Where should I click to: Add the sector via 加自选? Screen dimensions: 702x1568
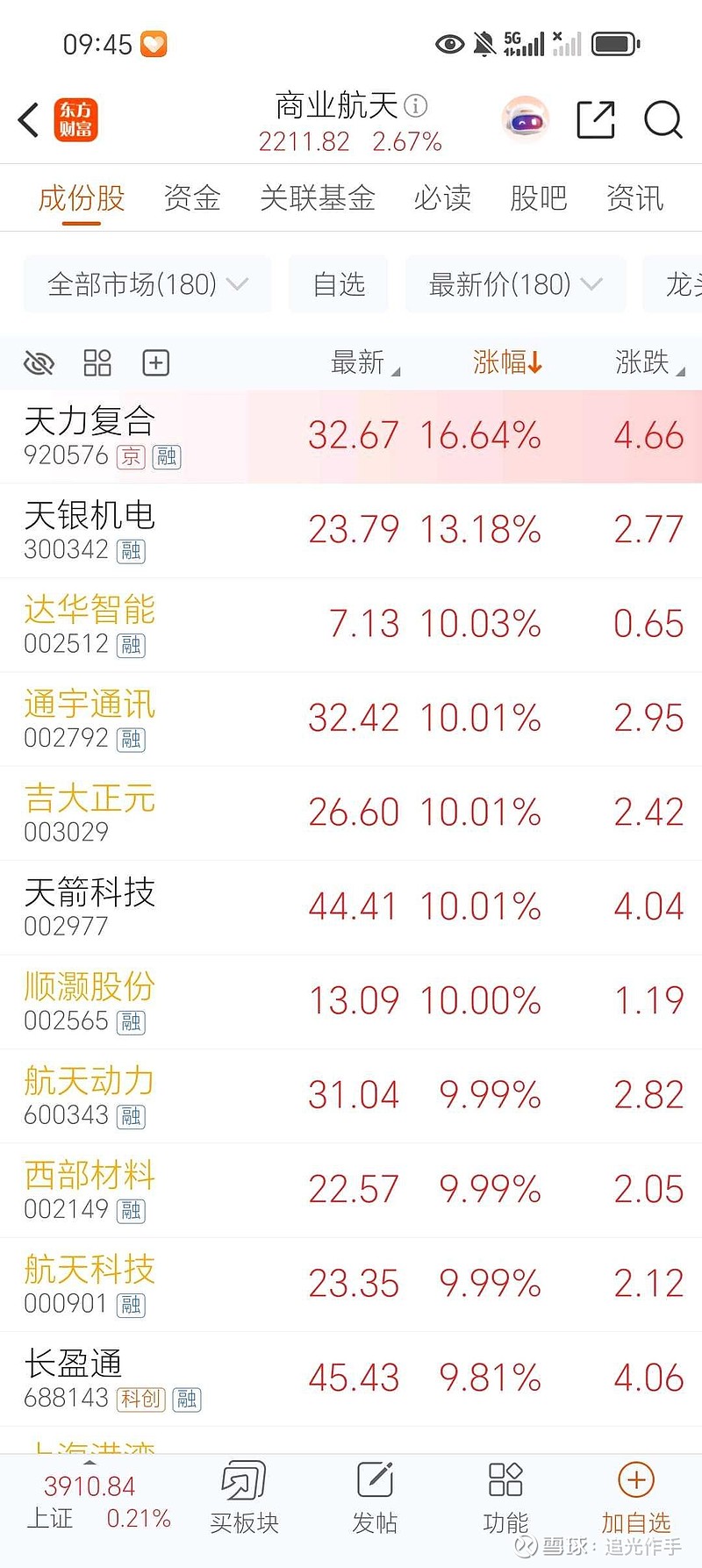[636, 1498]
